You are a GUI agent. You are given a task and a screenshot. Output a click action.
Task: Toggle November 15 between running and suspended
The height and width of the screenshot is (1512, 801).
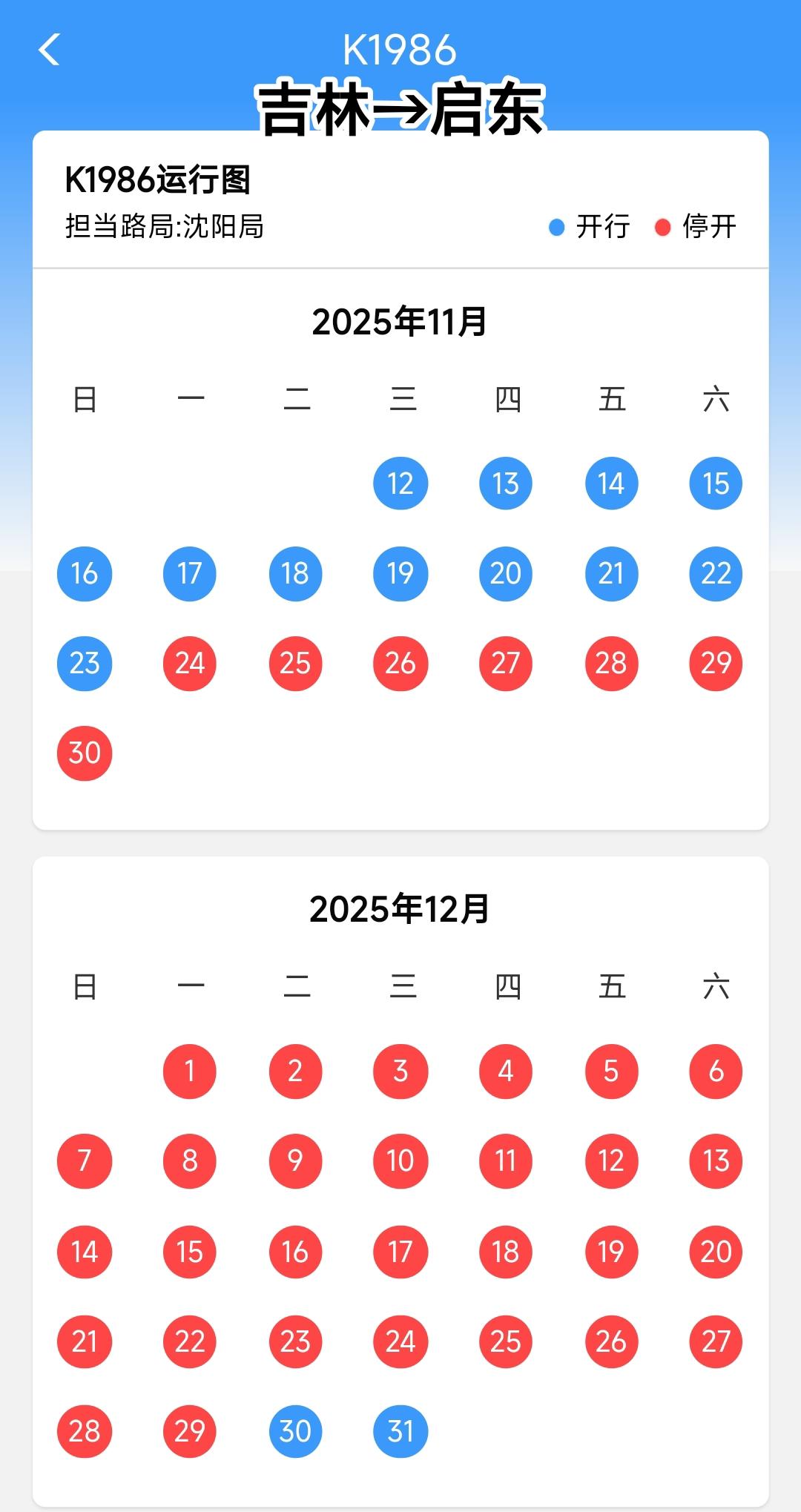coord(716,483)
